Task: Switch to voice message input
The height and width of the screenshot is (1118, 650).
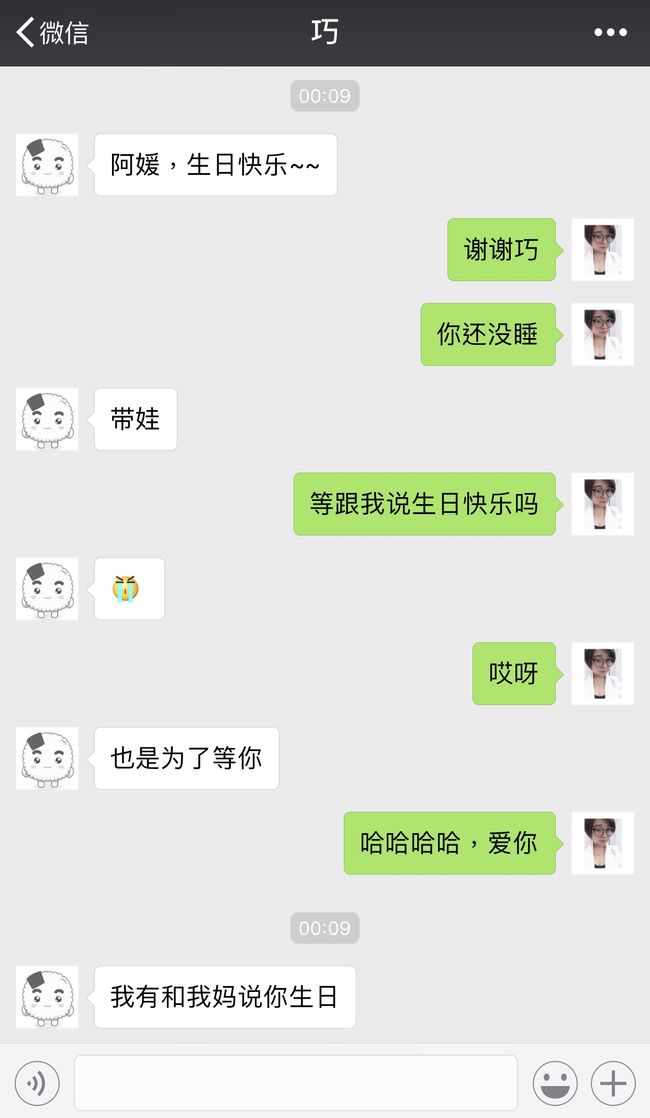Action: [36, 1083]
